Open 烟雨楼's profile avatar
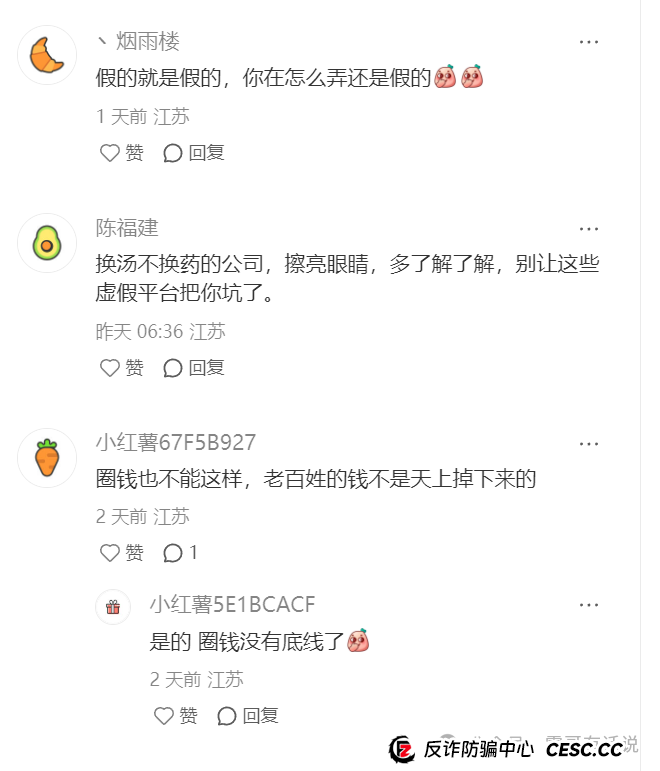The image size is (660, 771). click(47, 54)
